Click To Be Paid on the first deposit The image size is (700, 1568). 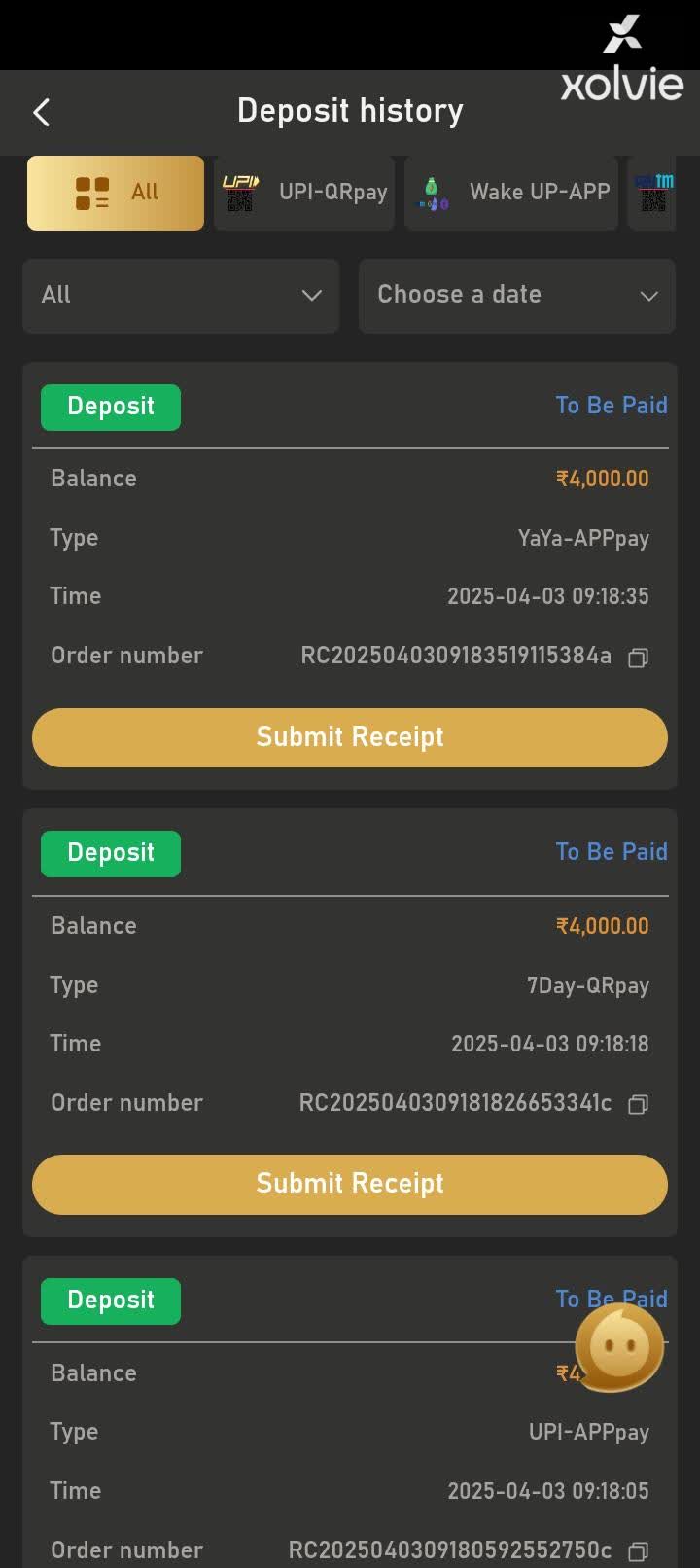pos(612,406)
